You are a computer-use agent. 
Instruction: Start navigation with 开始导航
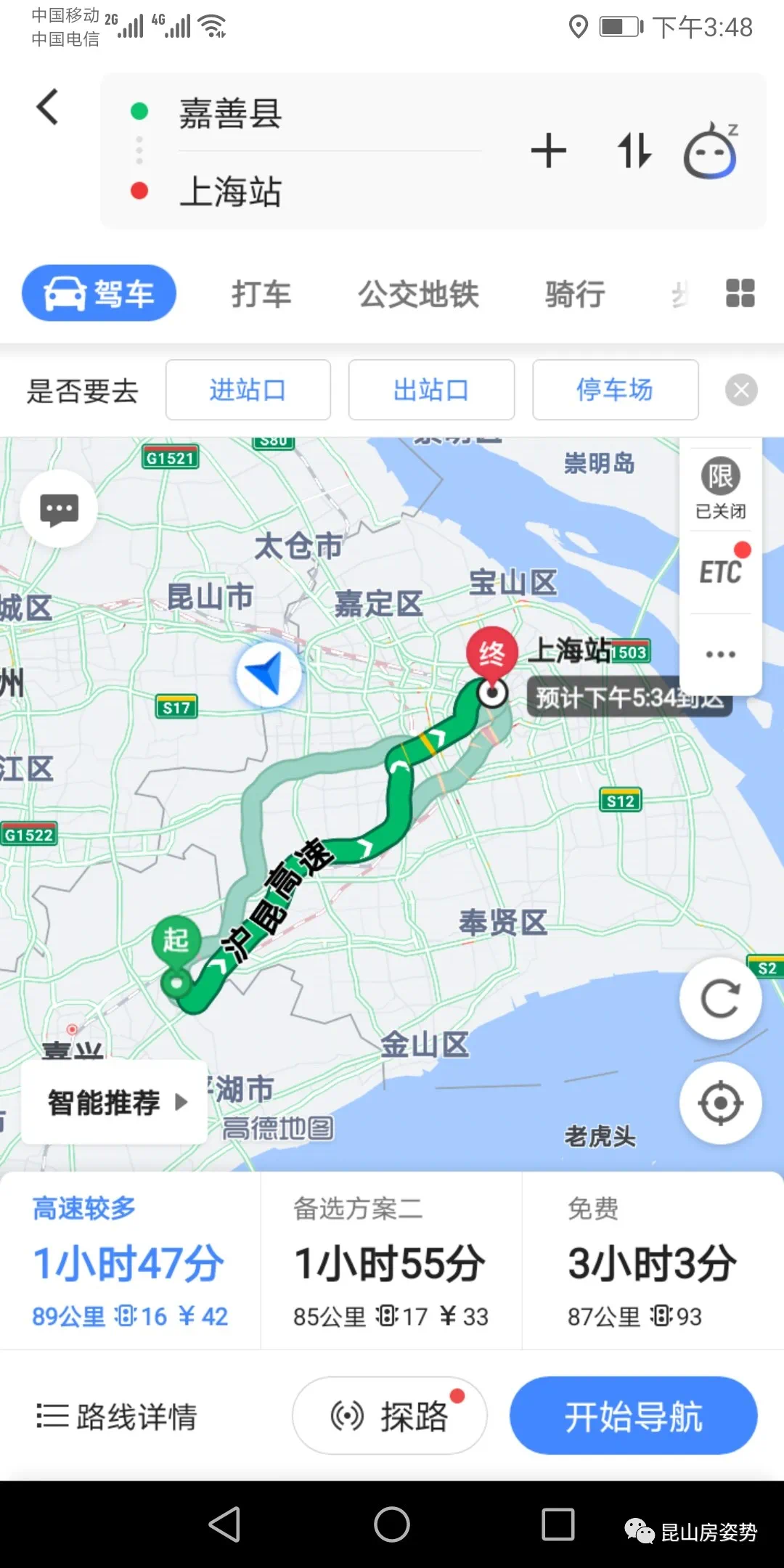(x=633, y=1416)
